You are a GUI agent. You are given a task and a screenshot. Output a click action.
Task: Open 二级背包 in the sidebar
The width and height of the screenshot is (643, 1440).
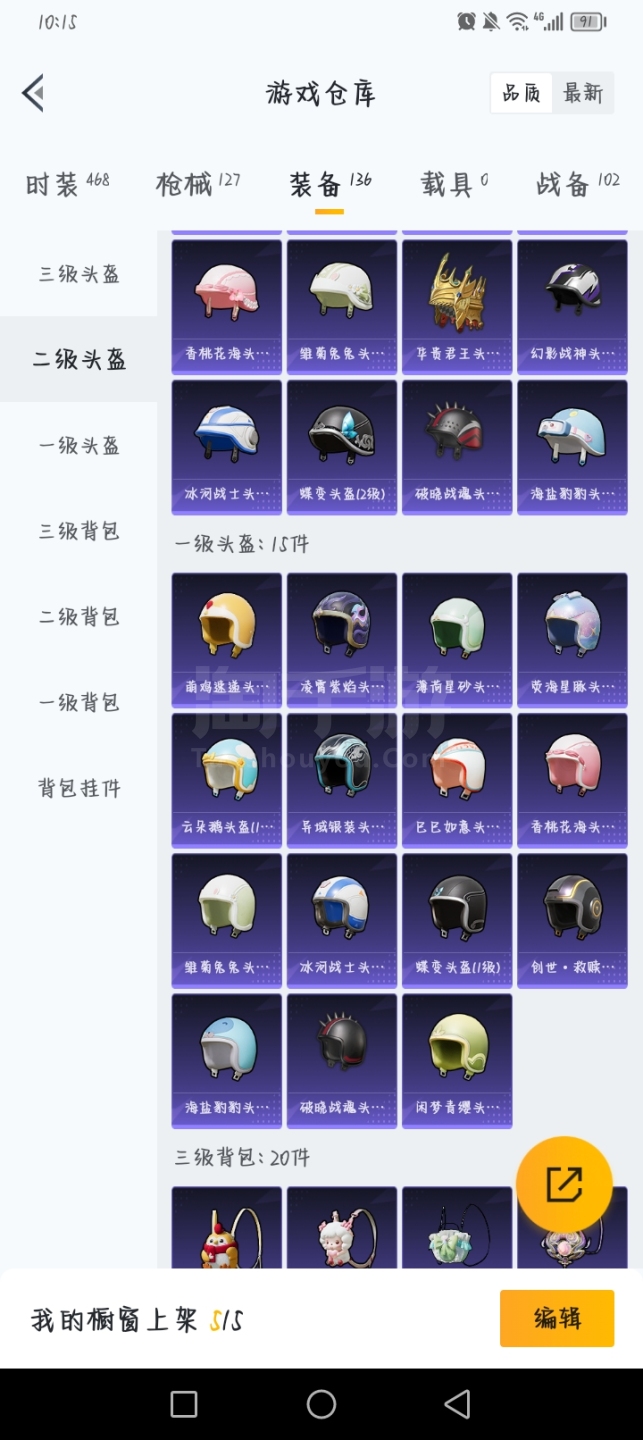tap(79, 617)
